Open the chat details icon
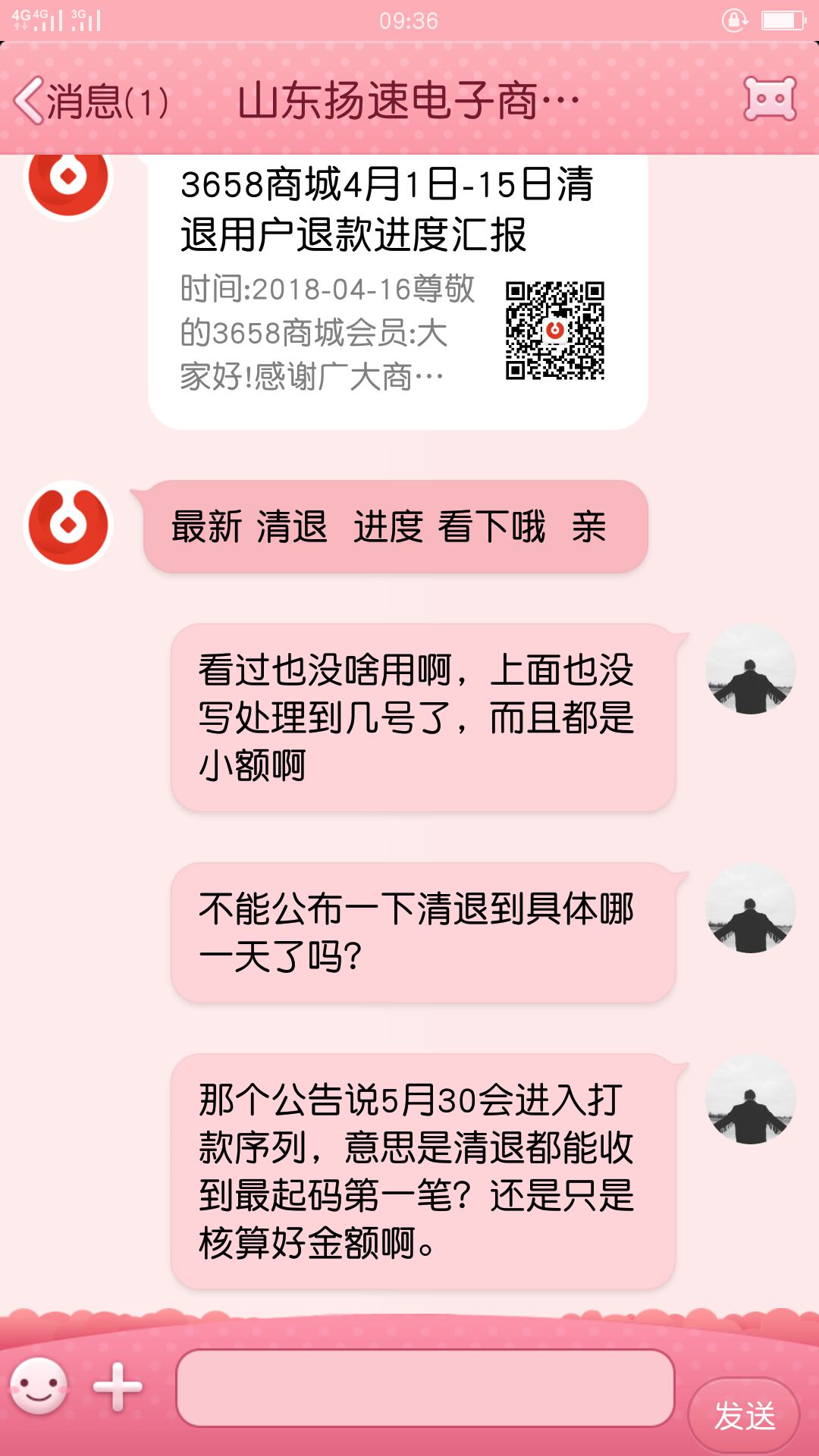The height and width of the screenshot is (1456, 819). point(770,99)
